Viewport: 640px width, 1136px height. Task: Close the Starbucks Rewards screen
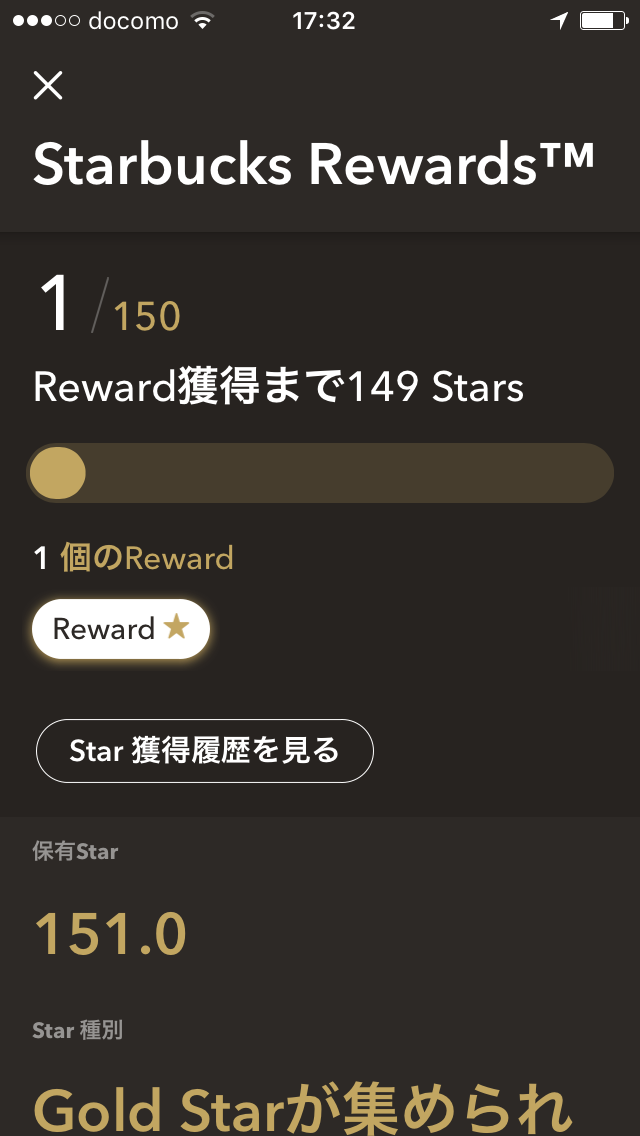(49, 85)
